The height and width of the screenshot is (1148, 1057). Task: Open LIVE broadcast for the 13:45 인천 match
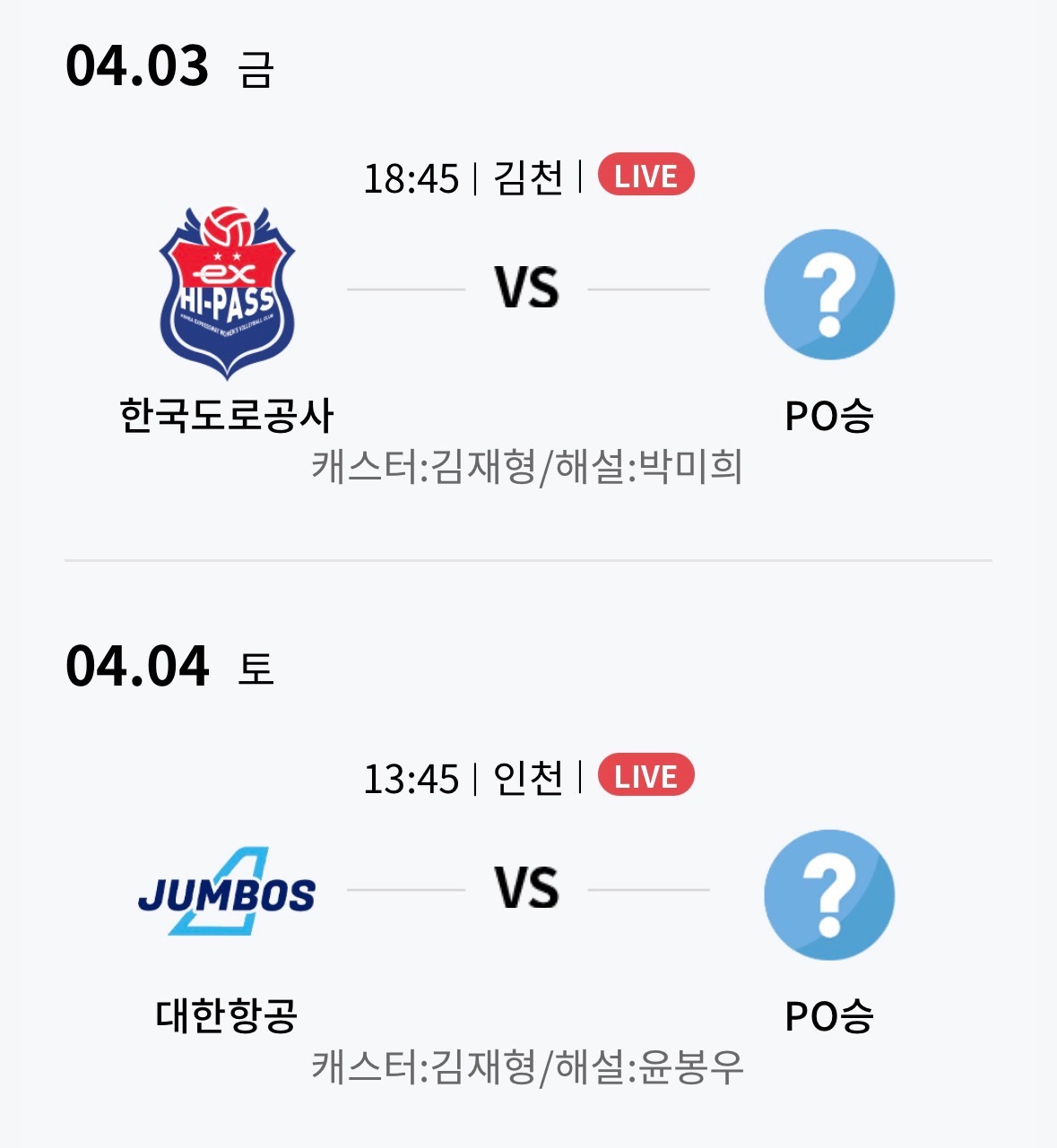click(645, 776)
